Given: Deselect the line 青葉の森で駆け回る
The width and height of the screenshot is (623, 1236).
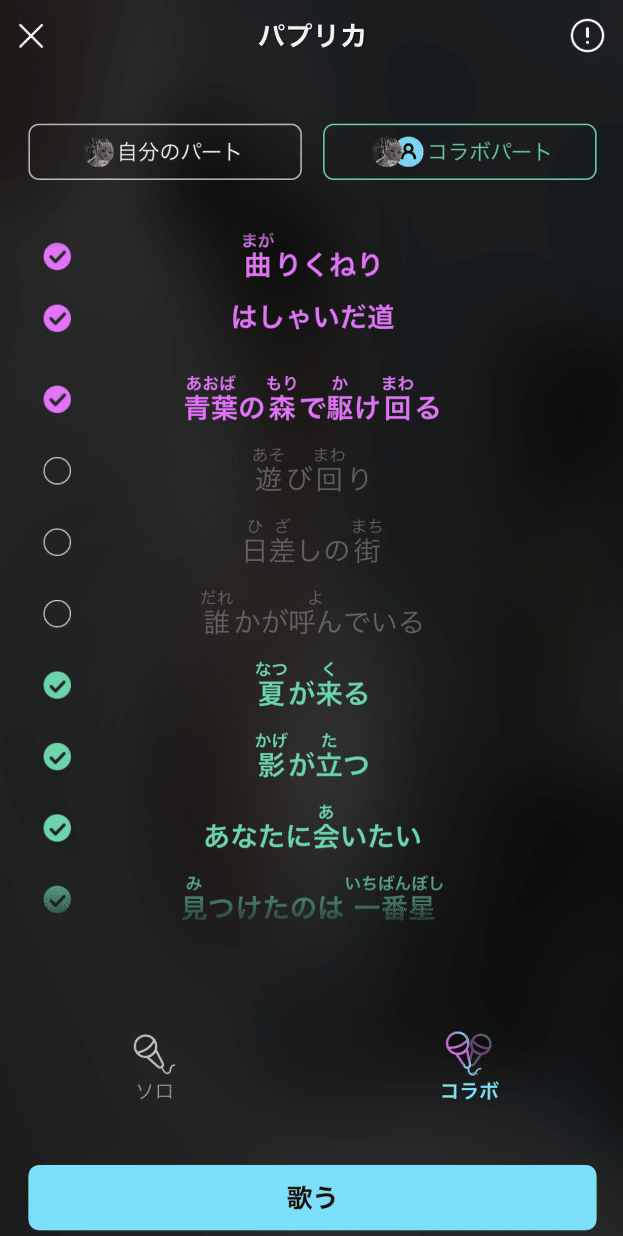Looking at the screenshot, I should pos(58,399).
